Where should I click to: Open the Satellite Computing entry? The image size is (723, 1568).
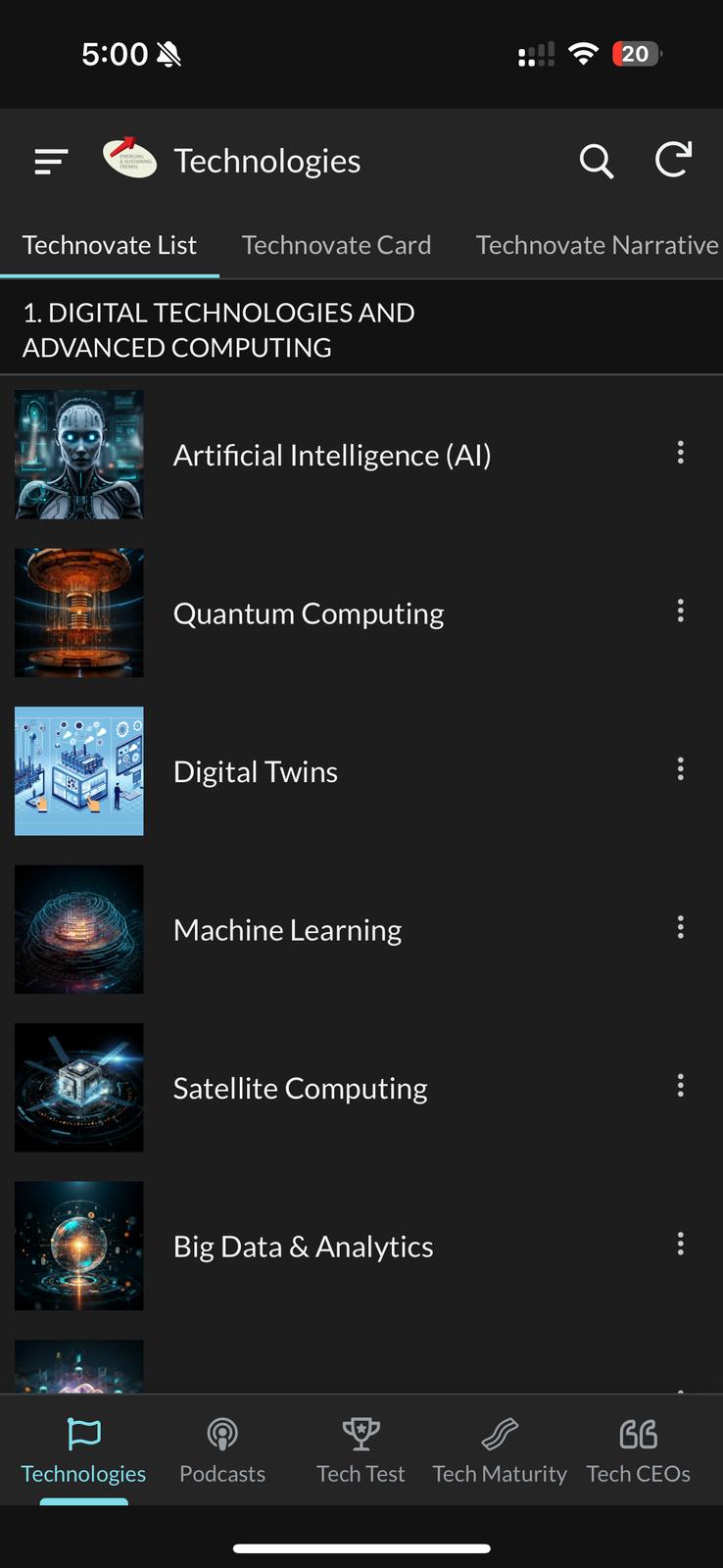coord(300,1089)
